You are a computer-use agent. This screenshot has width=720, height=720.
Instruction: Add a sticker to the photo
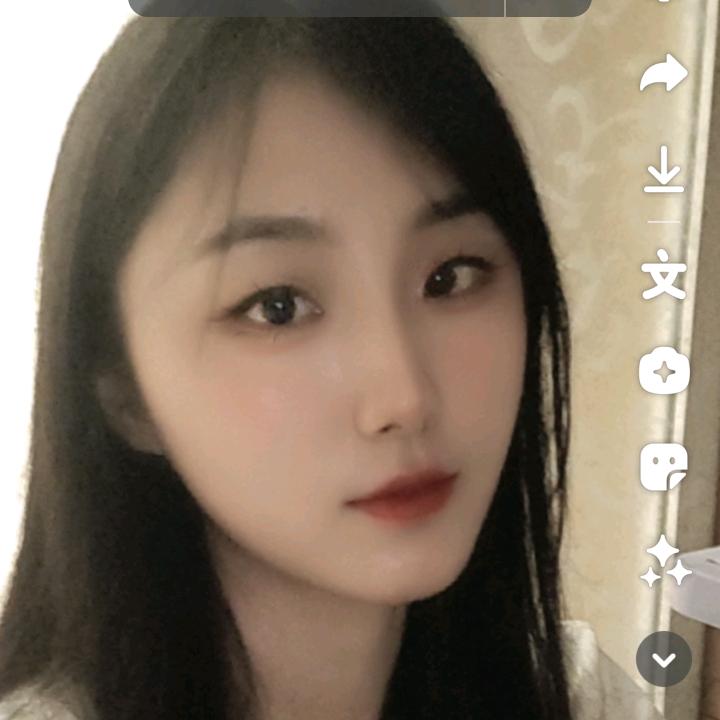tap(664, 466)
